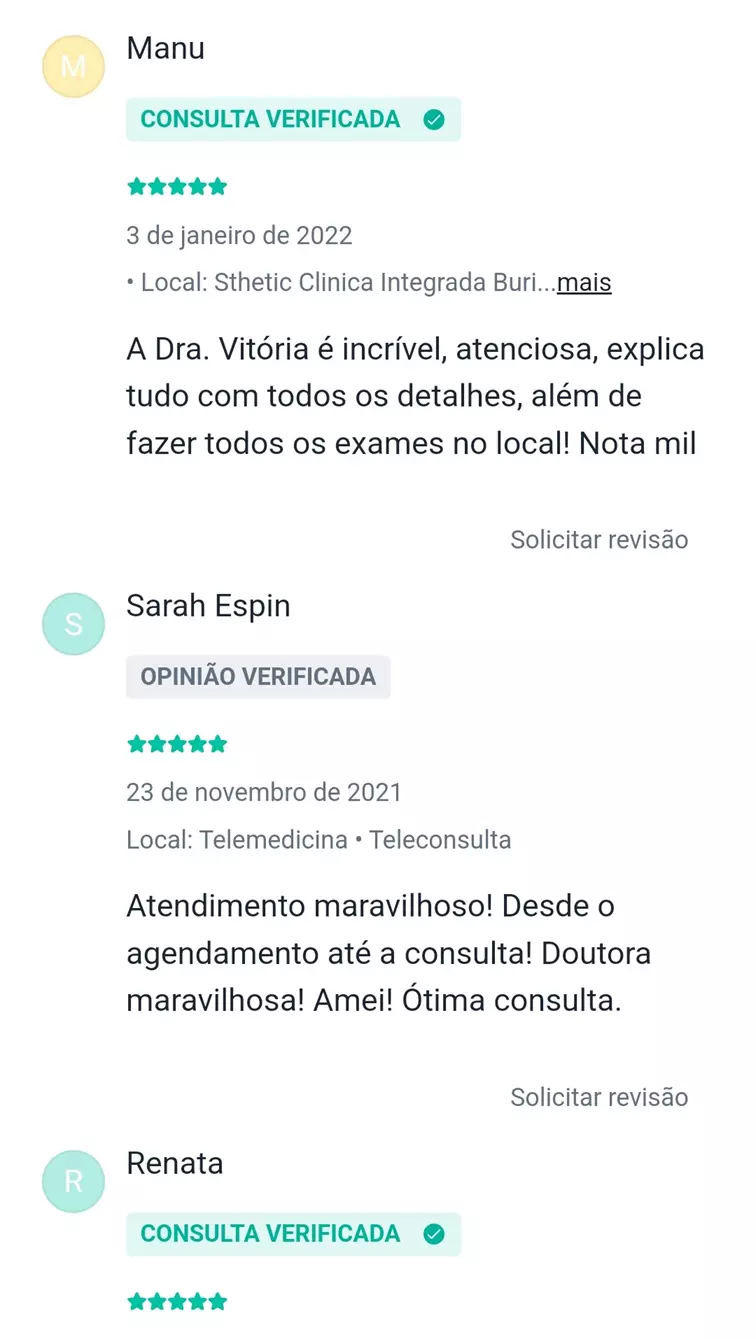
Task: Select the OPINIÃO VERIFICADA badge under Sarah Espin
Action: click(x=258, y=676)
